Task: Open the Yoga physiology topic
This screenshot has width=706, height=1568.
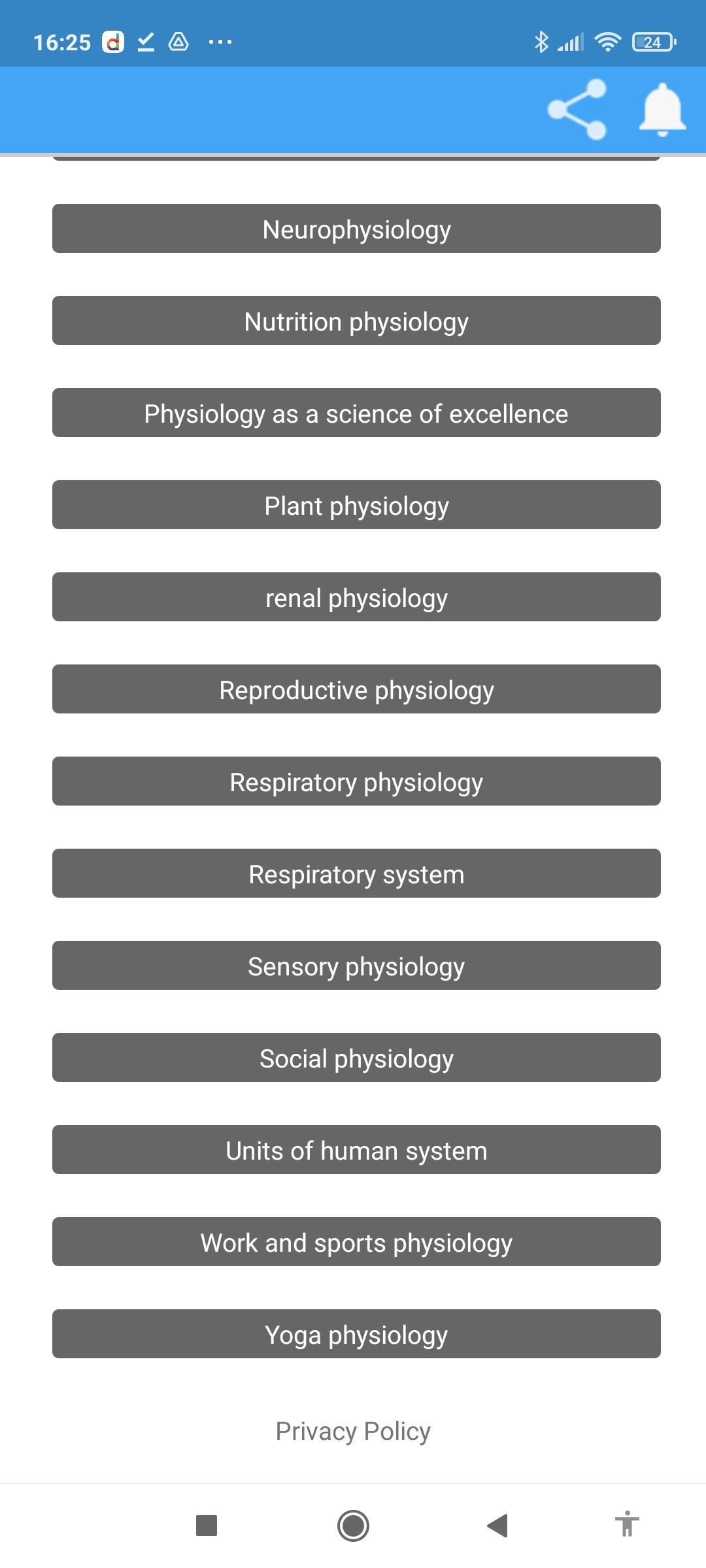Action: tap(356, 1334)
